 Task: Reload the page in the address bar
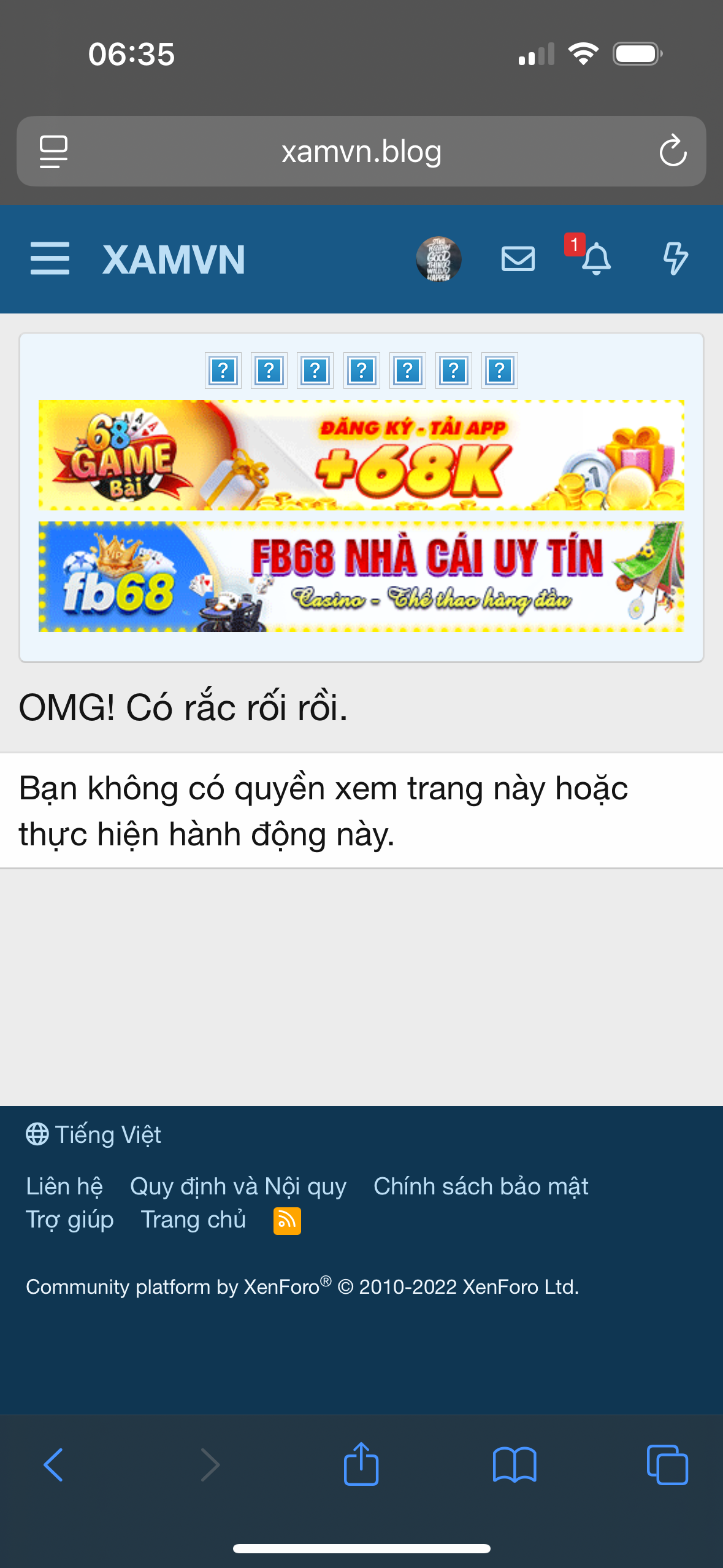click(x=673, y=152)
